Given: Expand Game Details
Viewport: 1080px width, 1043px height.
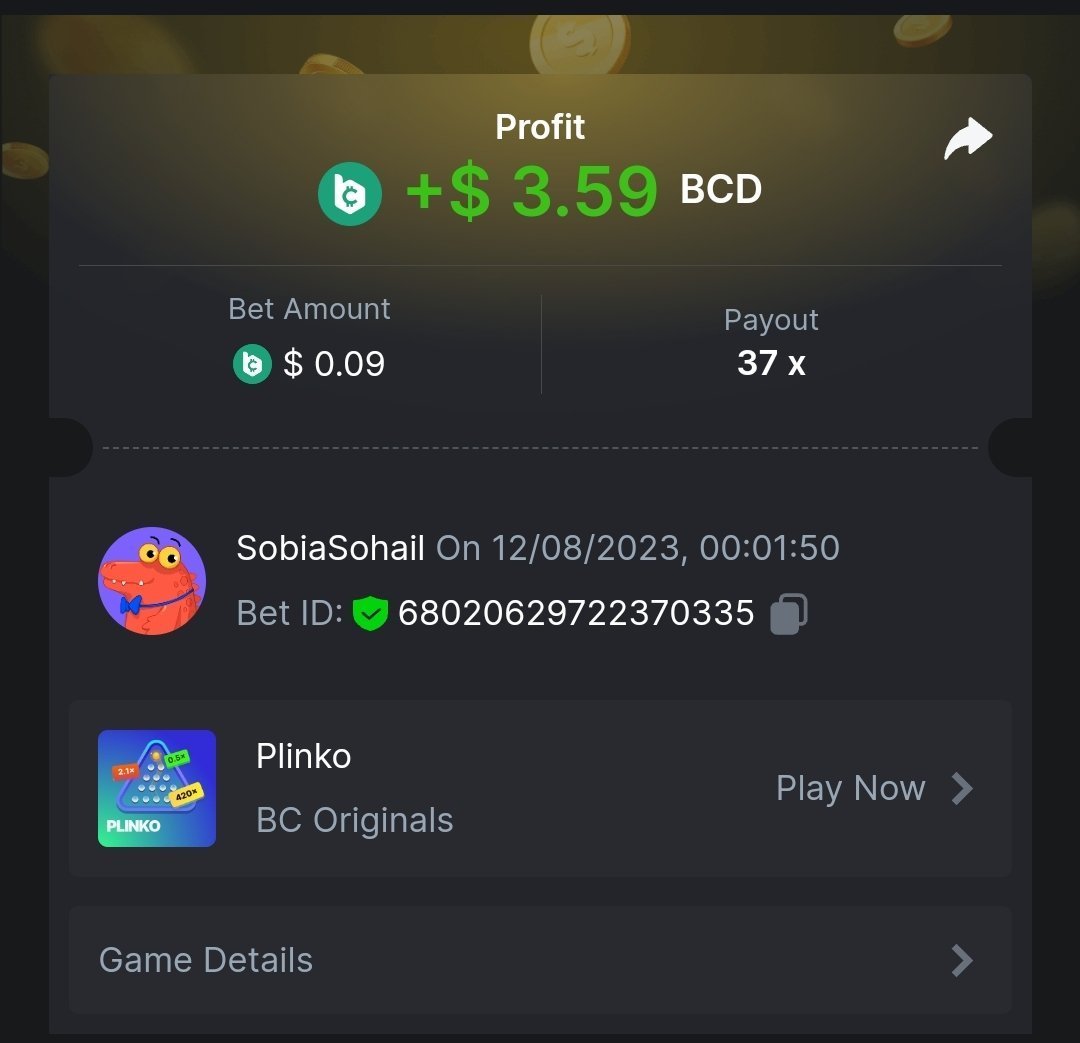Looking at the screenshot, I should click(540, 960).
